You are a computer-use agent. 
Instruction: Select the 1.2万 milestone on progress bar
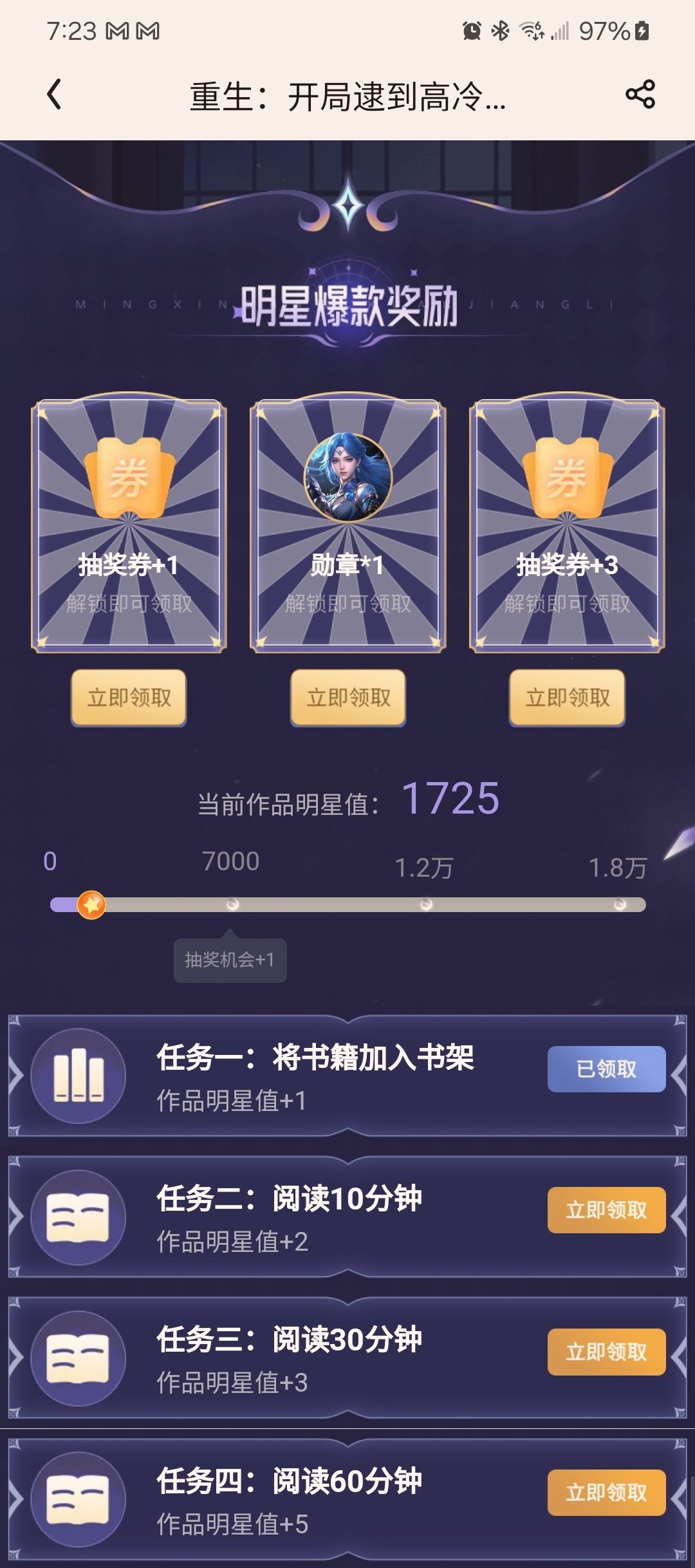coord(426,904)
